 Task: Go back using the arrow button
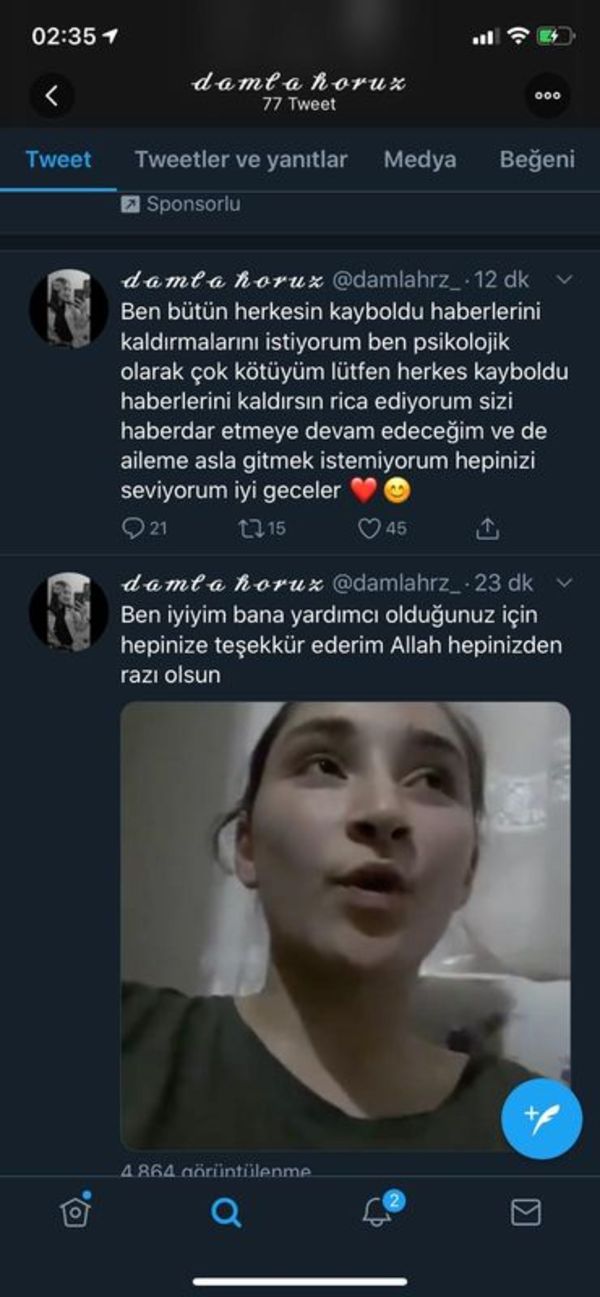[52, 96]
